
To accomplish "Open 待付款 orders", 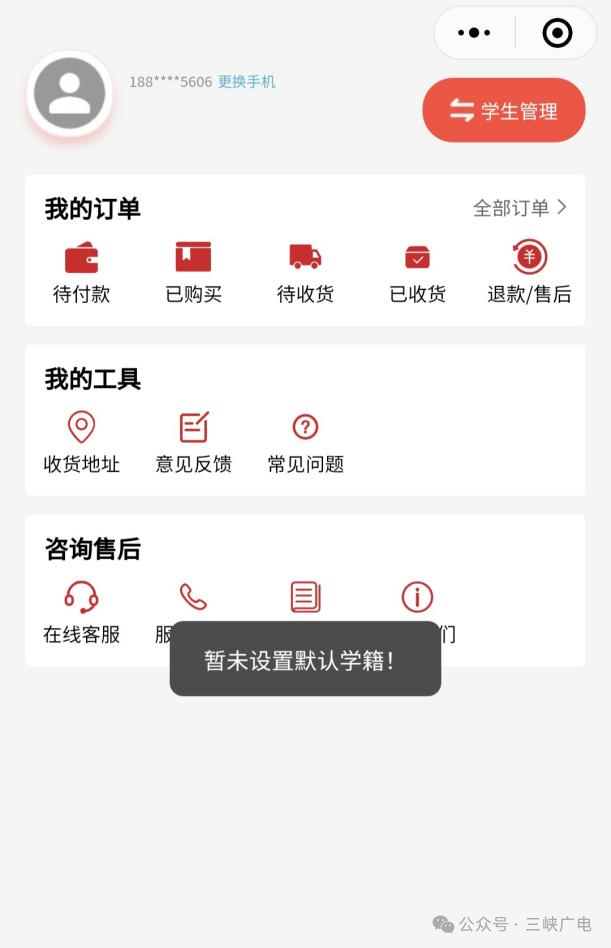I will pos(81,271).
